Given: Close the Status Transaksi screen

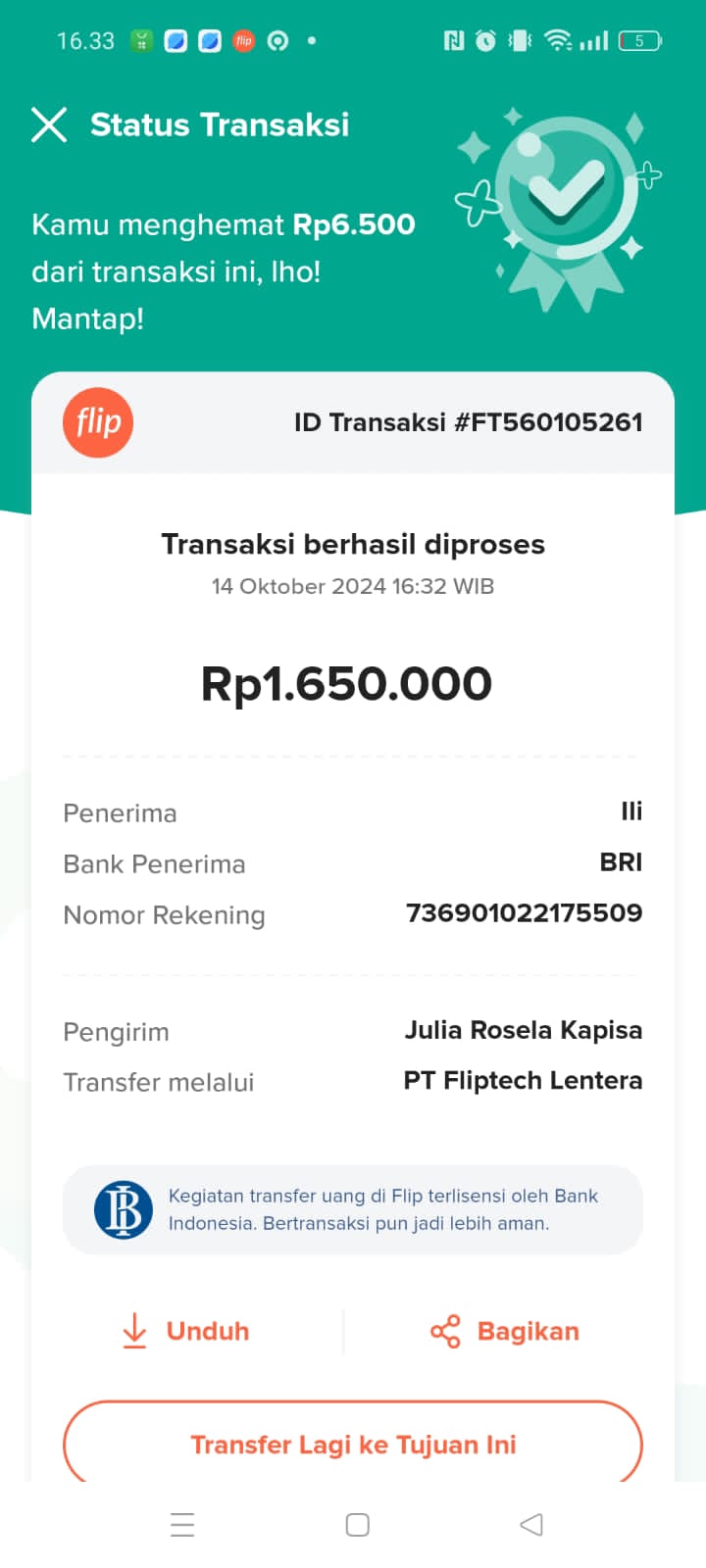Looking at the screenshot, I should point(49,125).
